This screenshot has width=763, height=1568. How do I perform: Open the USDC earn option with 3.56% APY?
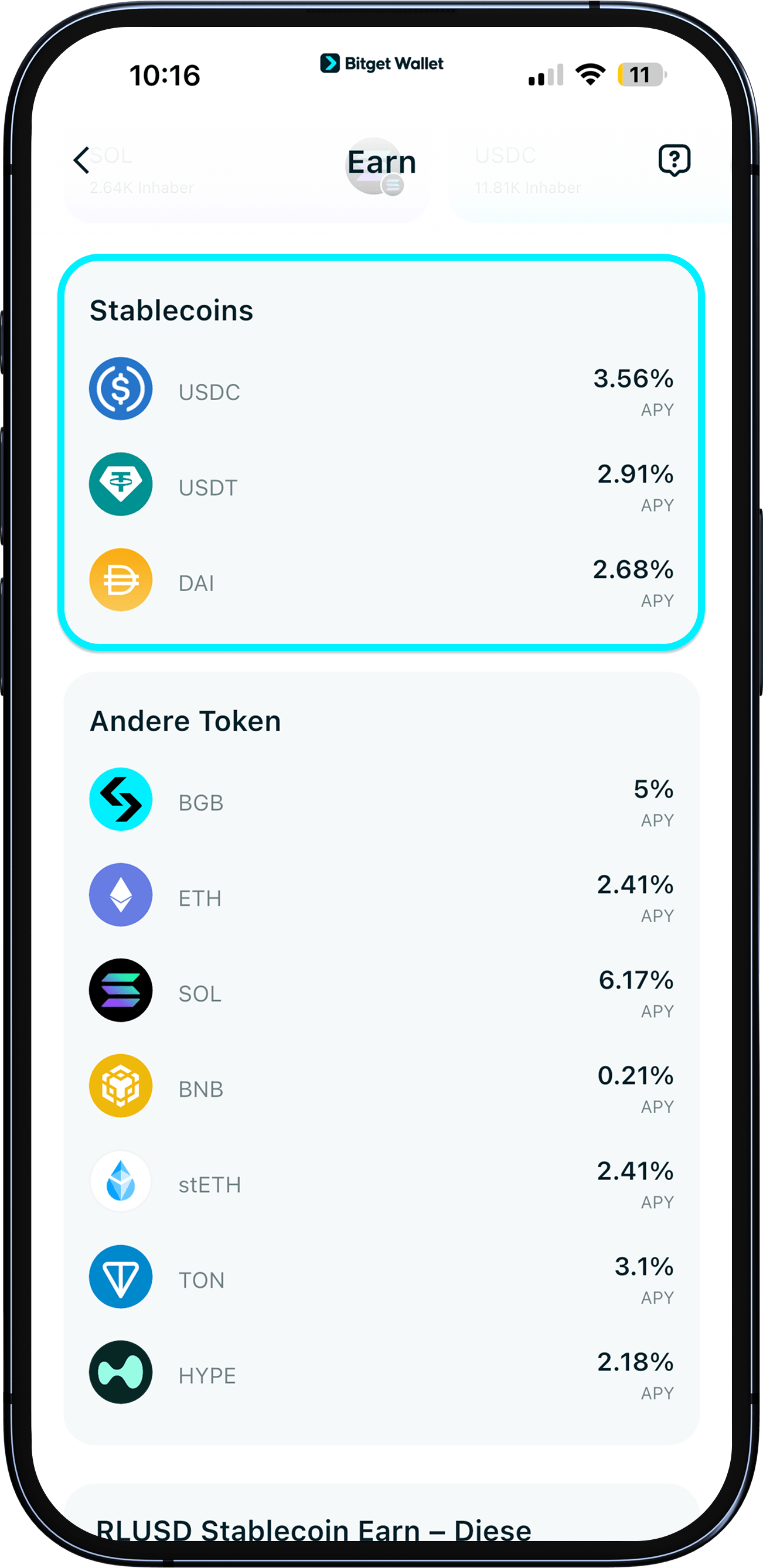click(382, 390)
